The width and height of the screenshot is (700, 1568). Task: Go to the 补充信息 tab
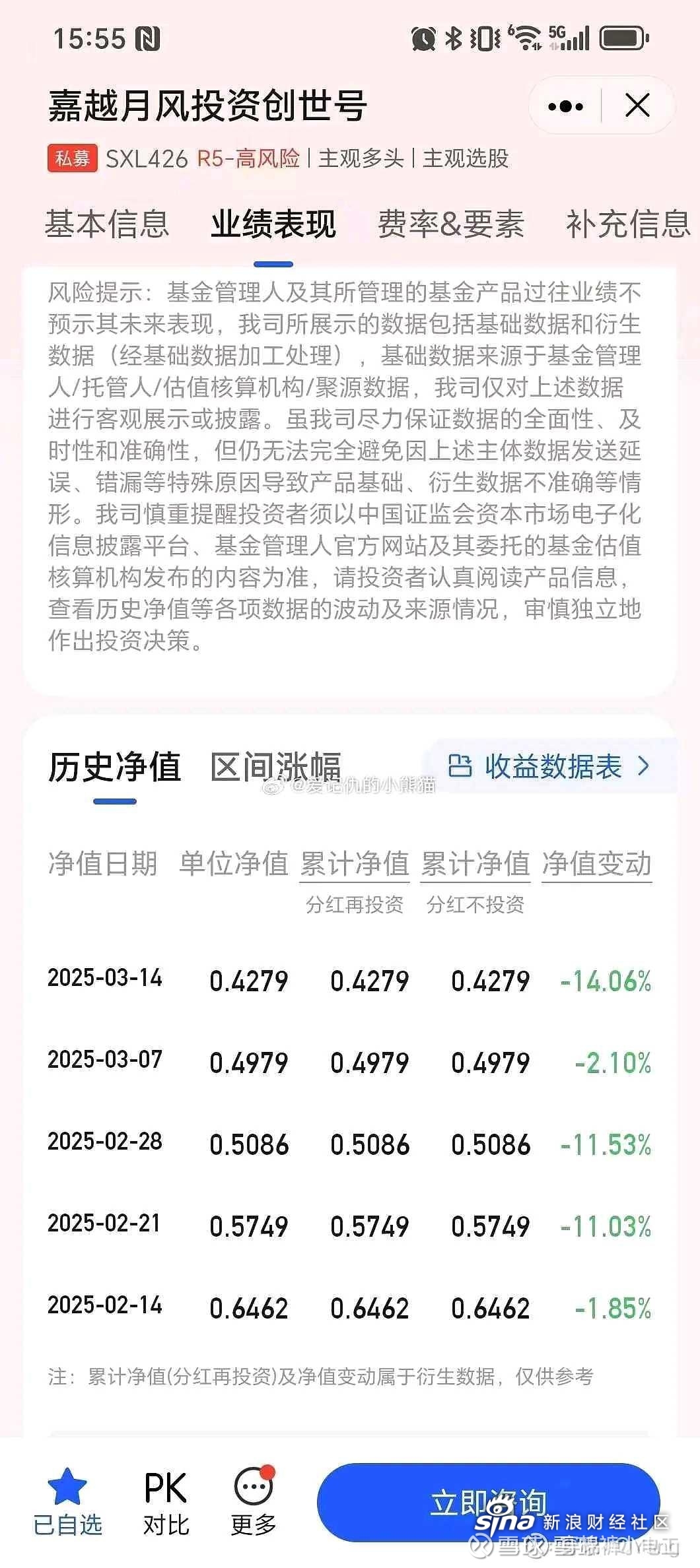628,224
